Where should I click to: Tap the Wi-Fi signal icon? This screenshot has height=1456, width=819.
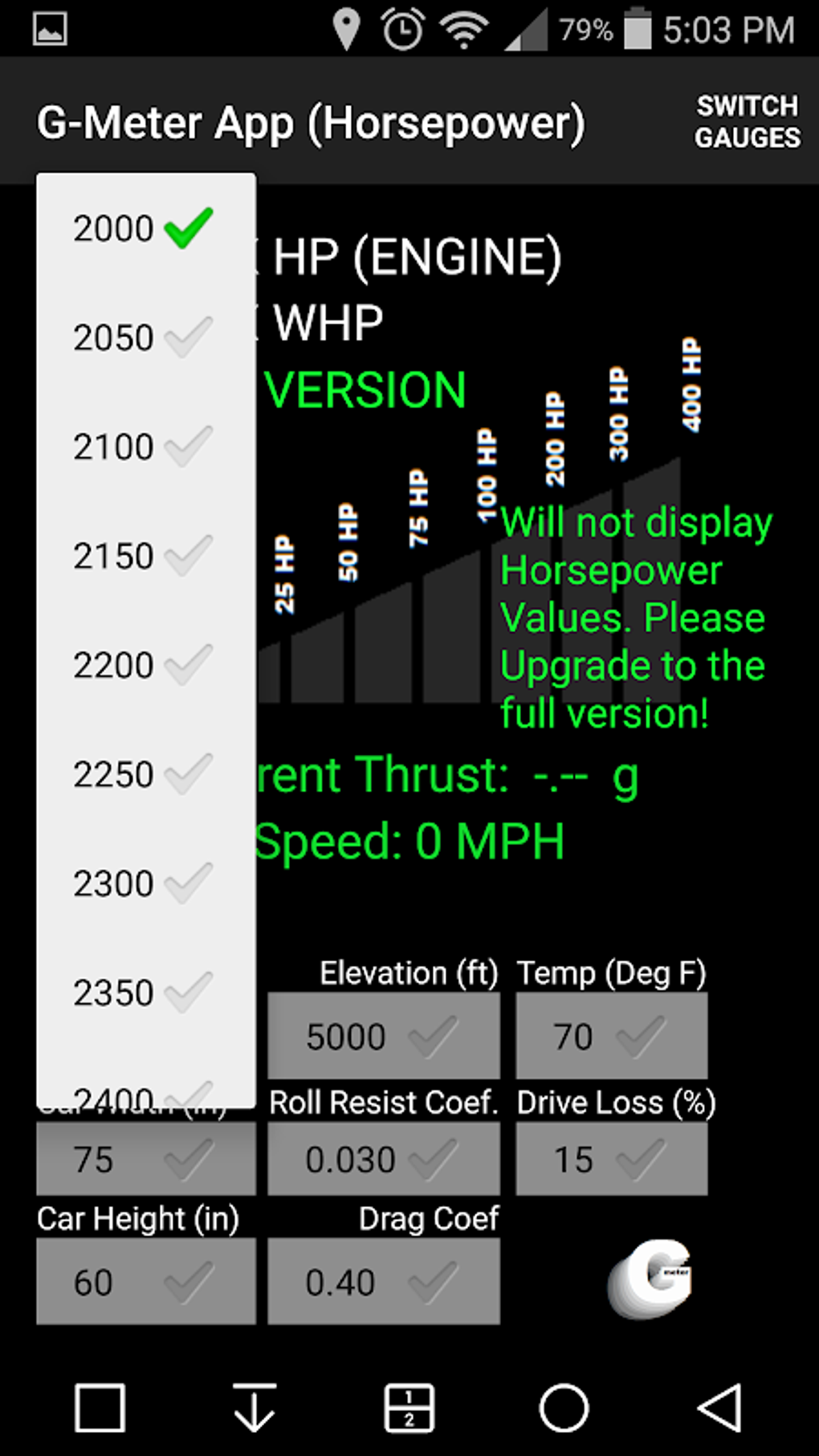click(464, 30)
